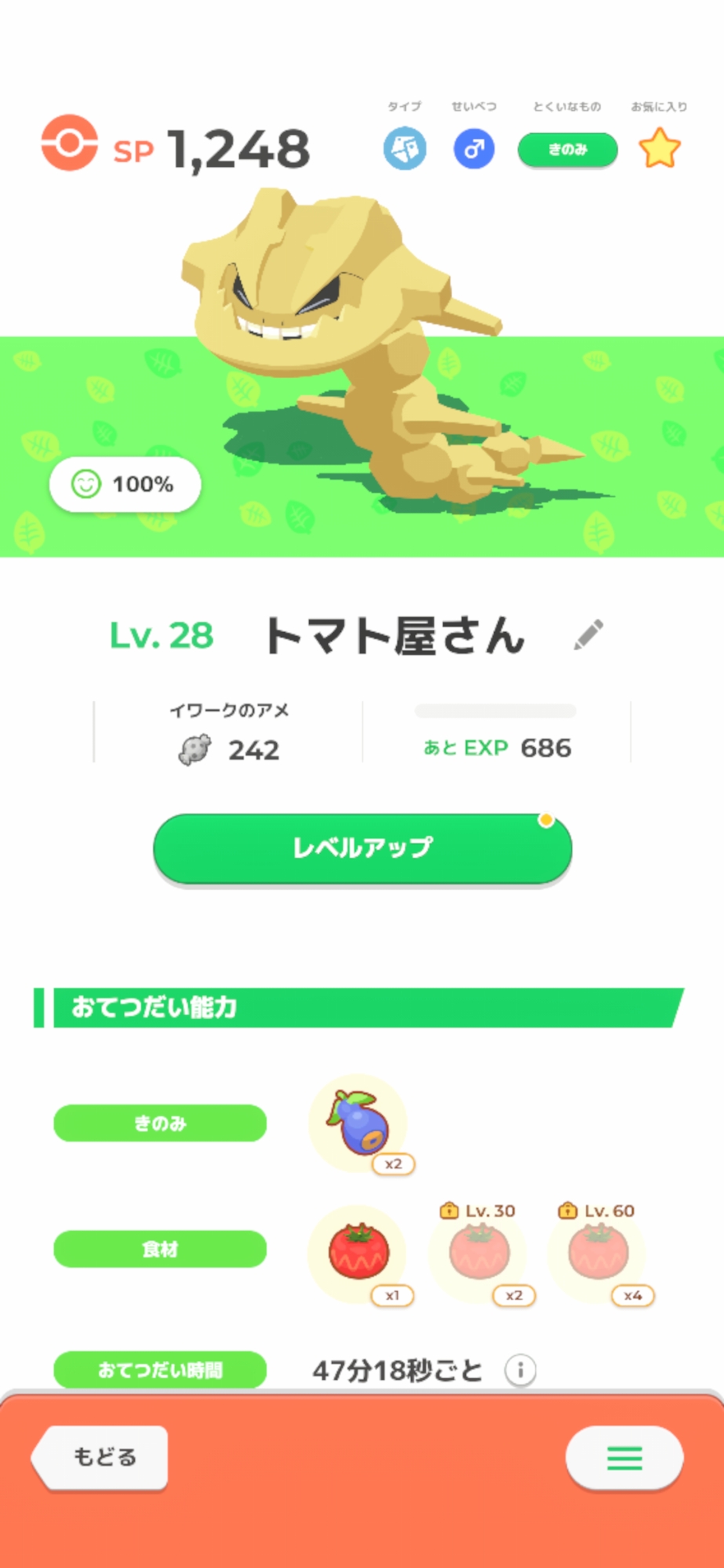Tap the berry item icon with x2
This screenshot has width=724, height=1568.
click(358, 1123)
